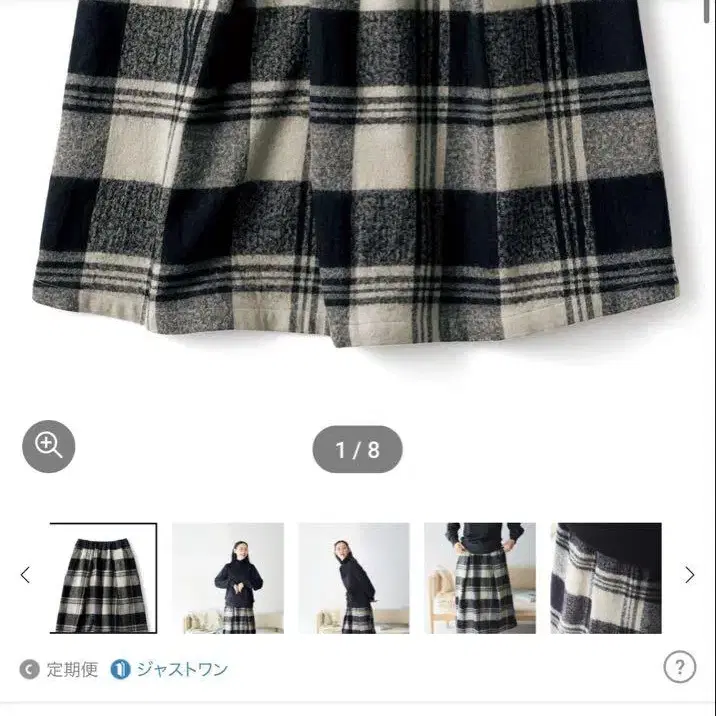716x716 pixels.
Task: Go to previous thumbnails with the left arrow
Action: pyautogui.click(x=25, y=575)
